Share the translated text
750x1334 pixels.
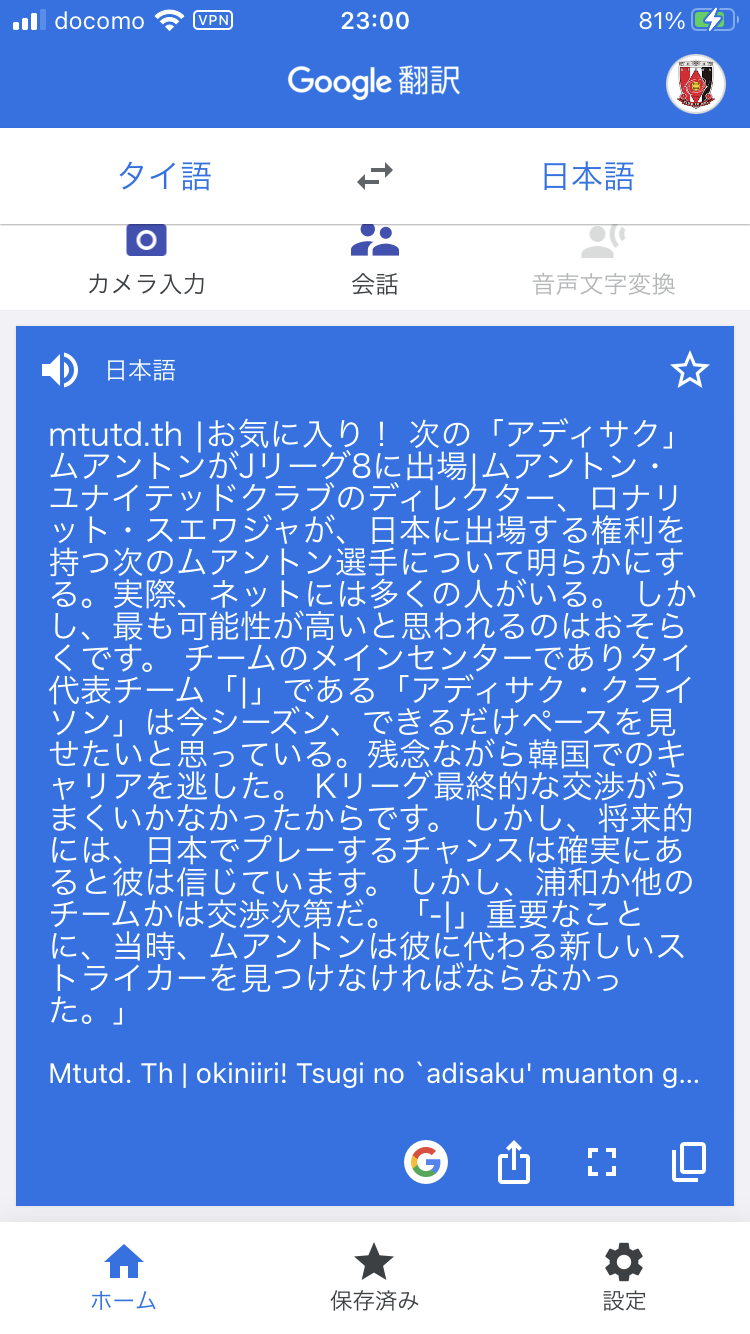pos(513,1162)
